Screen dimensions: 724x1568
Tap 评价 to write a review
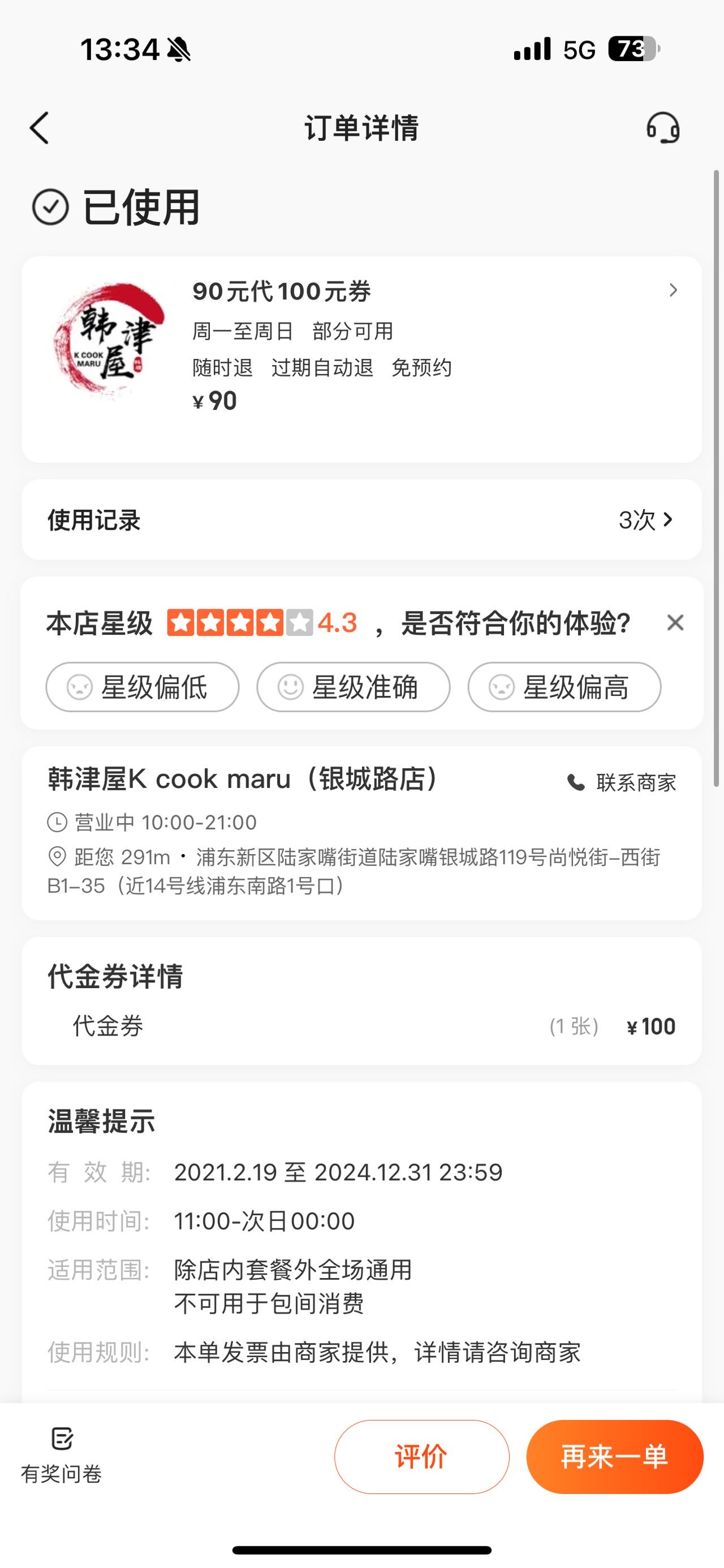(x=421, y=1457)
